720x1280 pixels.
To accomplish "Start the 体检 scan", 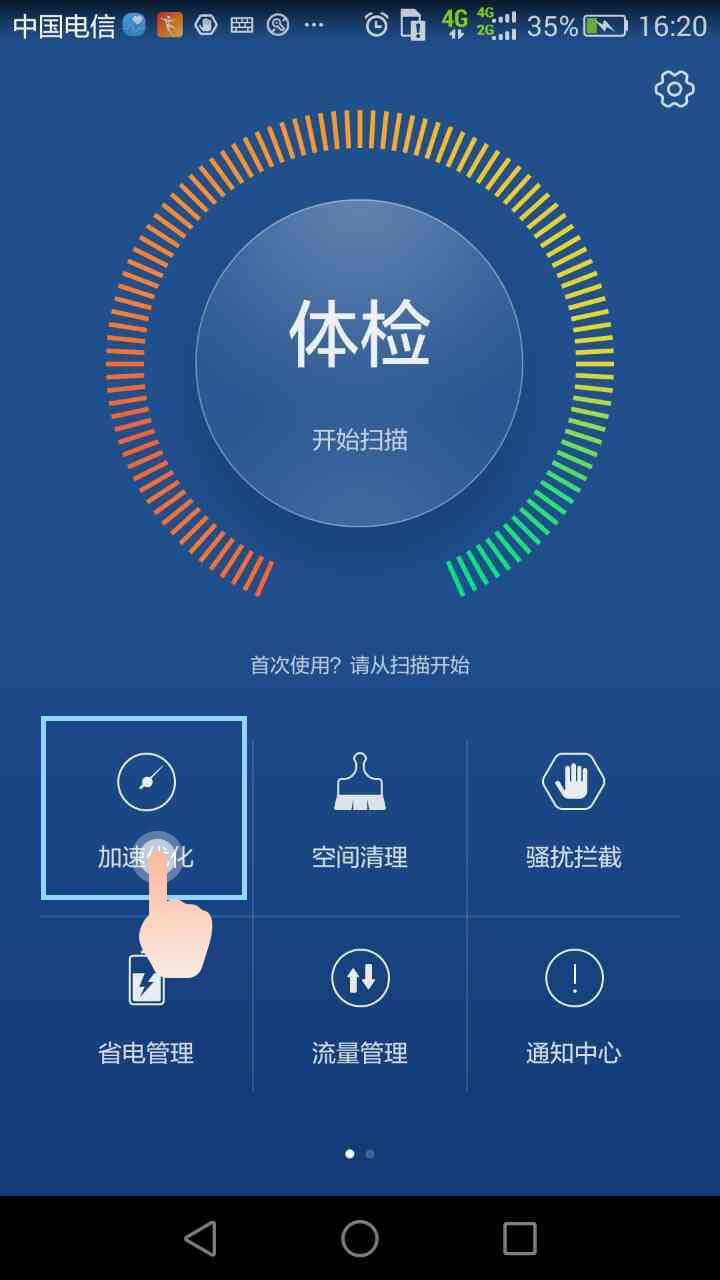I will [359, 363].
